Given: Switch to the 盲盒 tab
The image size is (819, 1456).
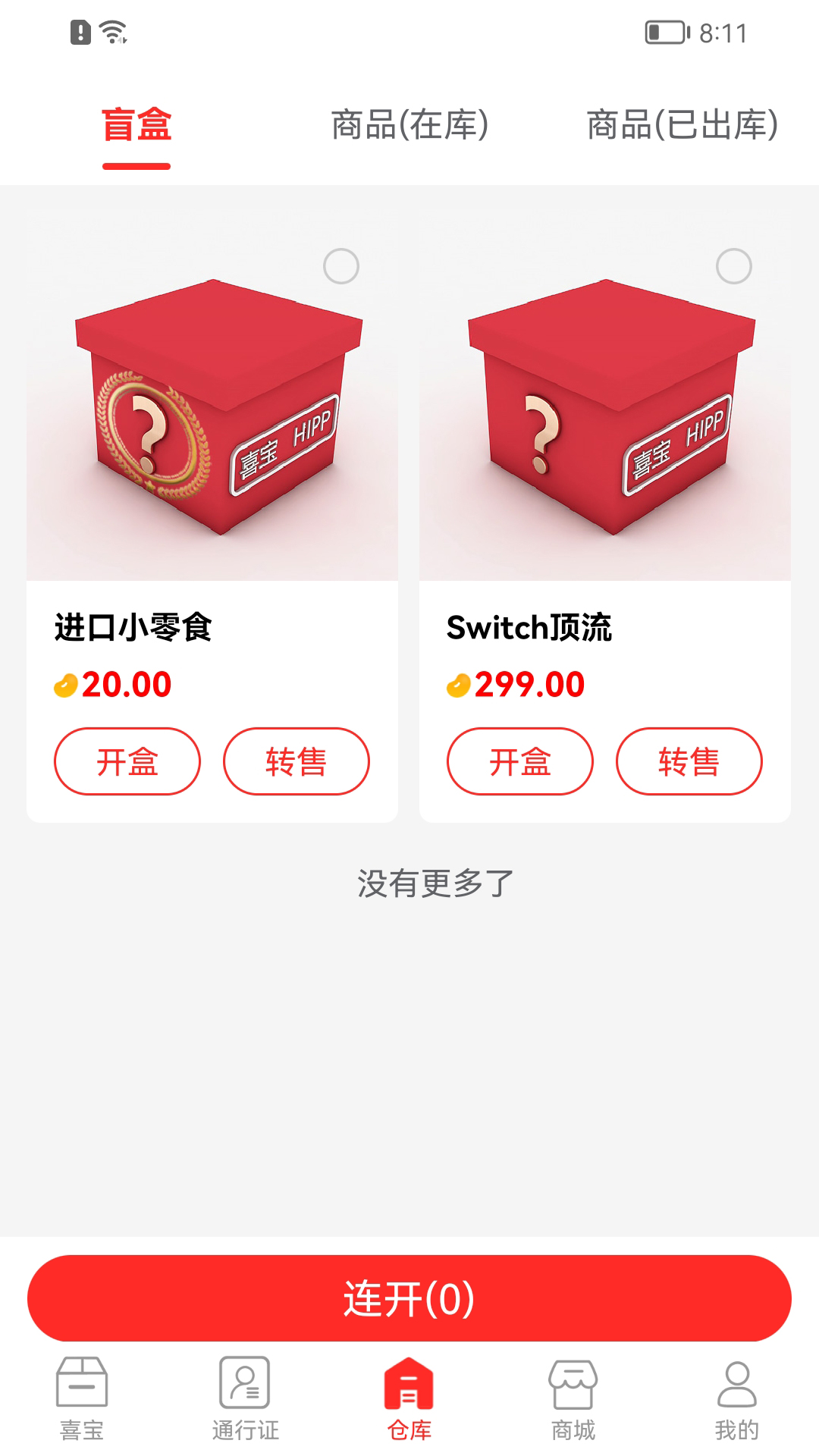Looking at the screenshot, I should pos(136,126).
